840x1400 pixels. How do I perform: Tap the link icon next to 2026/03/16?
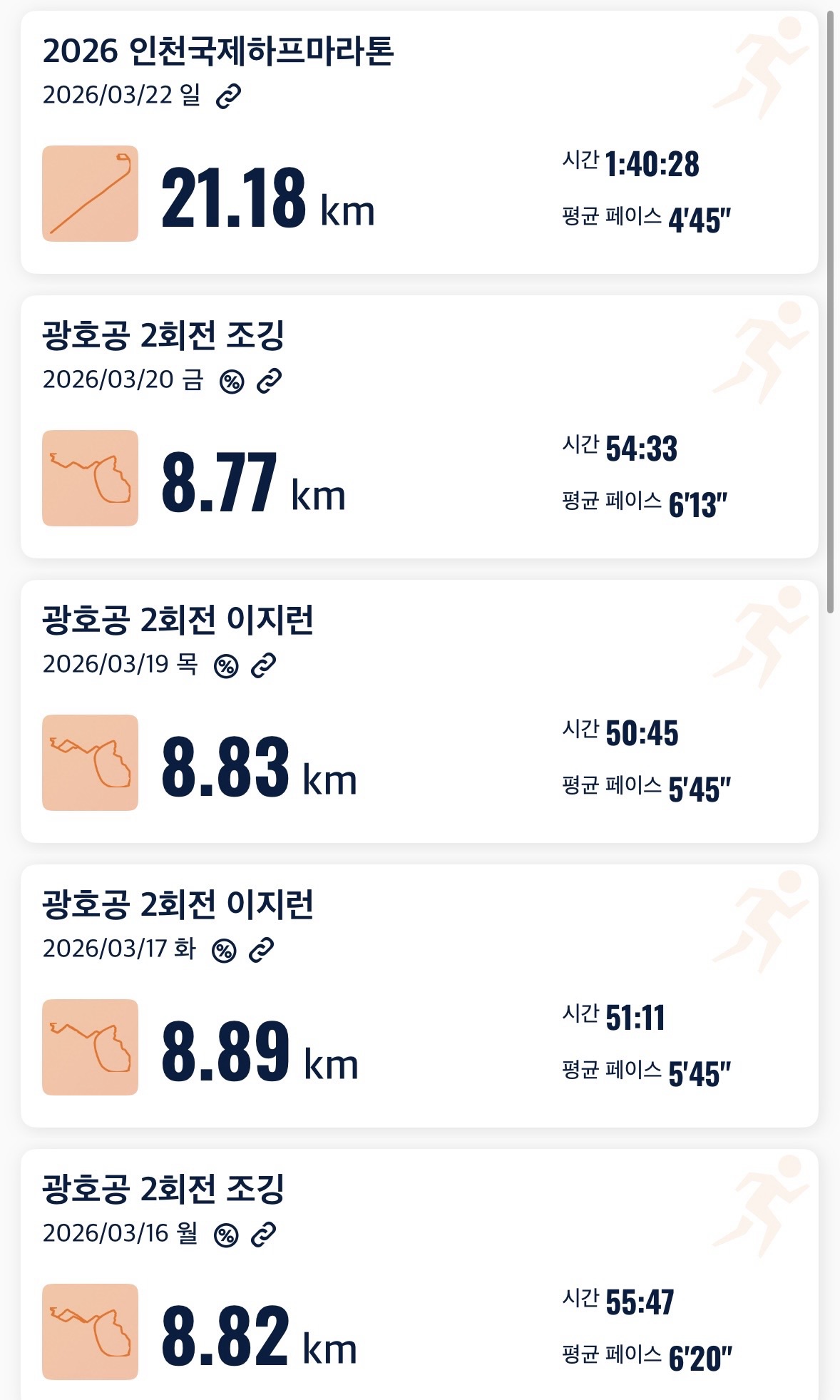click(x=264, y=1235)
